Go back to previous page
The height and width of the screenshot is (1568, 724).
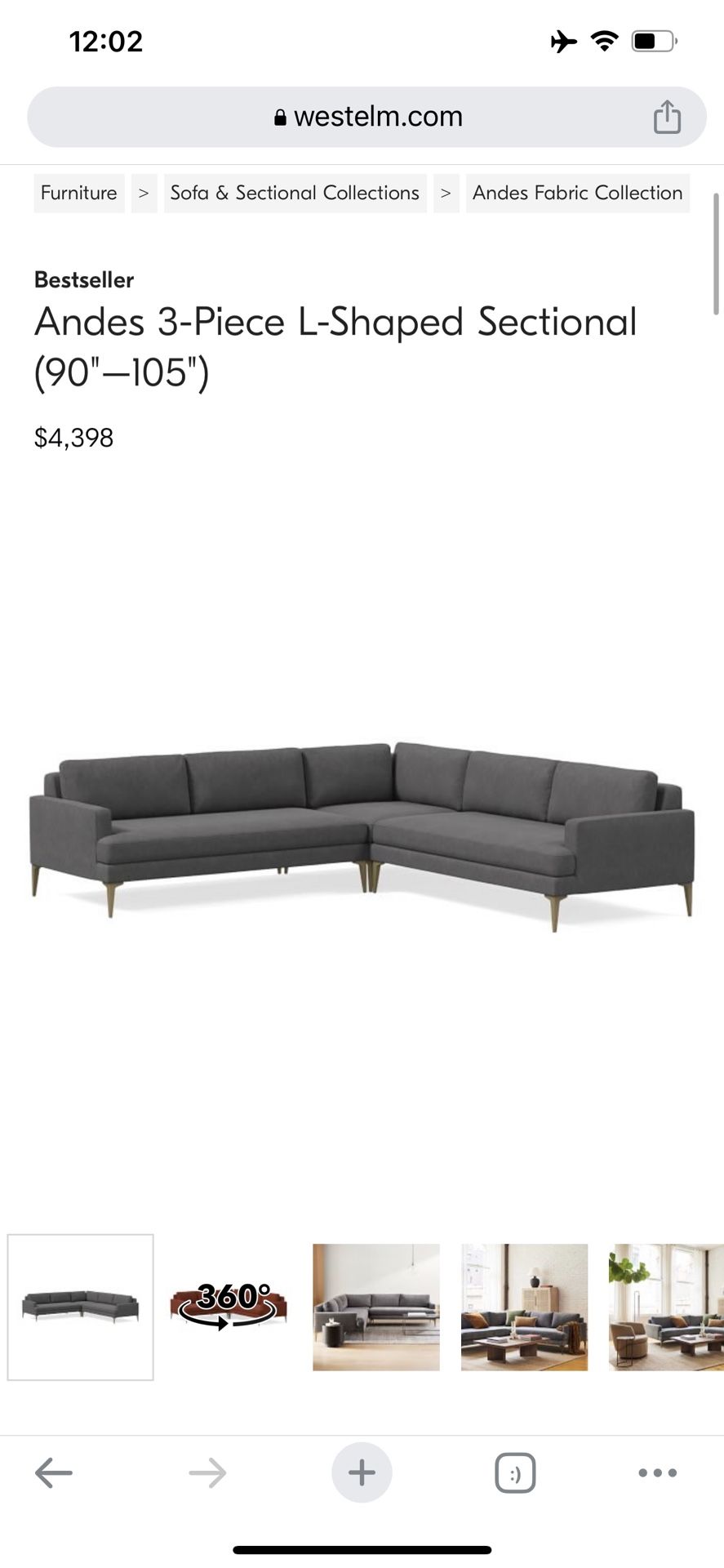click(x=54, y=1473)
